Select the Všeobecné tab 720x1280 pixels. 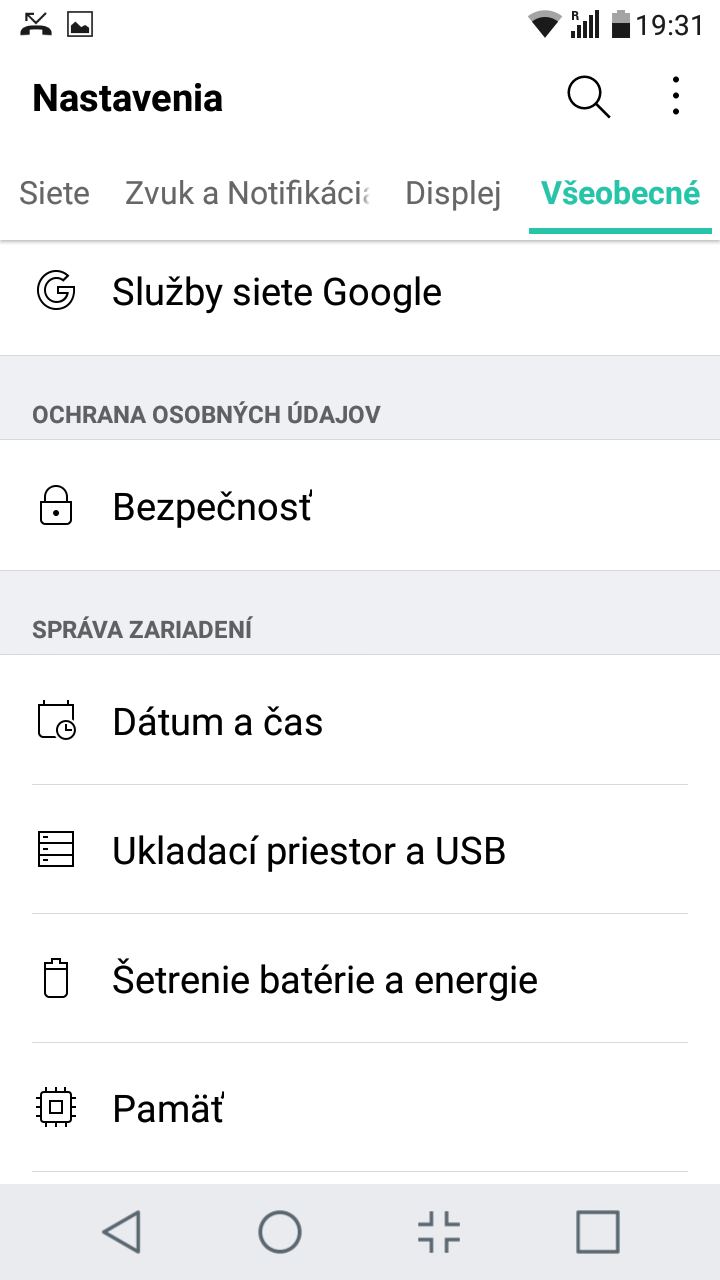(620, 193)
